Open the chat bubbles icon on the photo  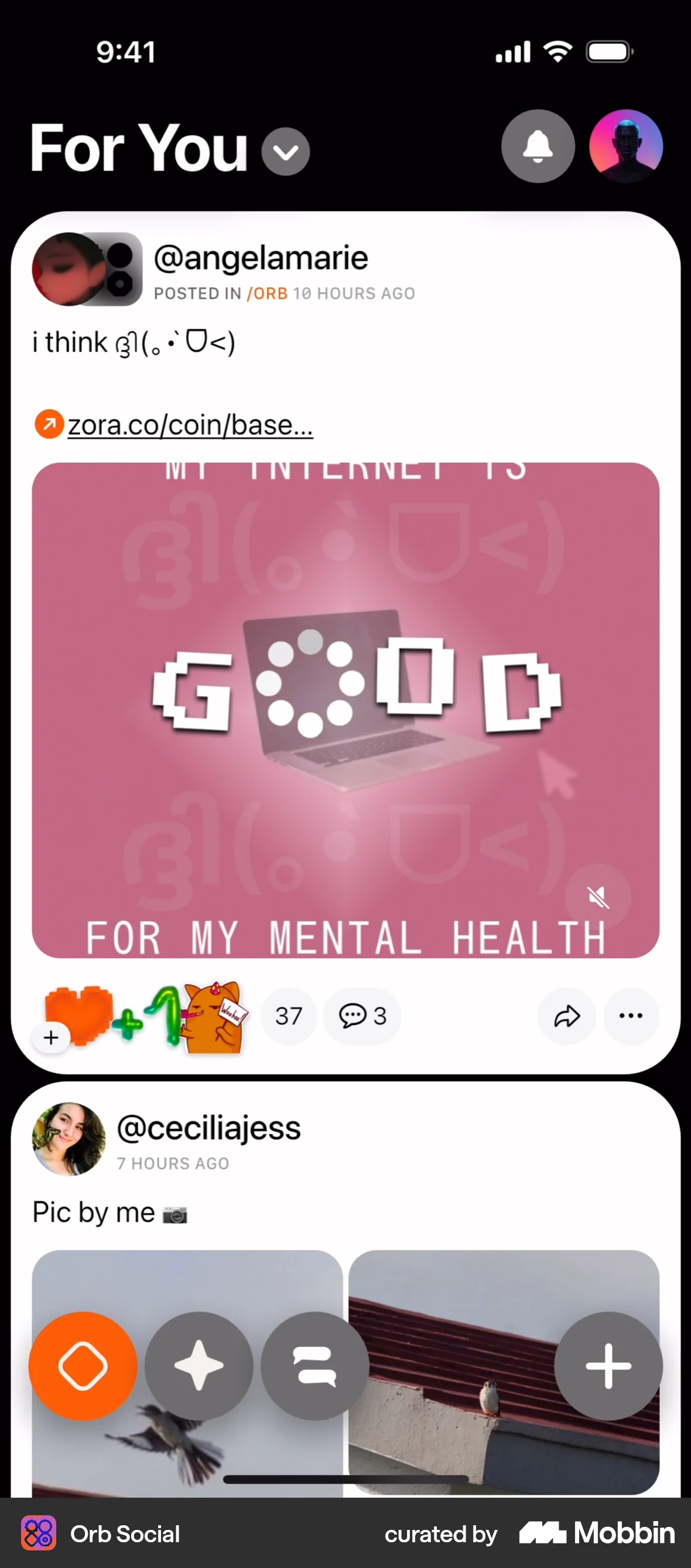315,1366
